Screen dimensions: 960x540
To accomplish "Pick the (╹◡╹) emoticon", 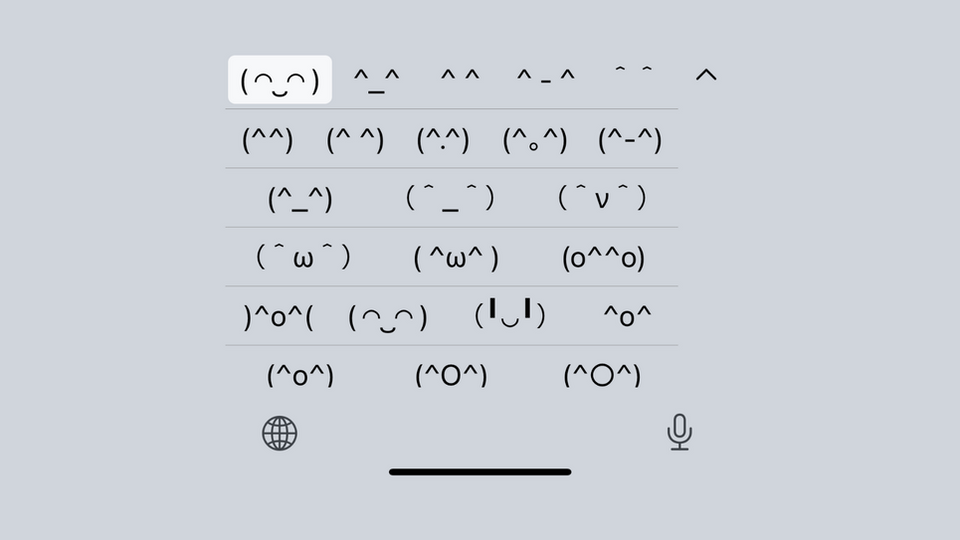I will (510, 316).
